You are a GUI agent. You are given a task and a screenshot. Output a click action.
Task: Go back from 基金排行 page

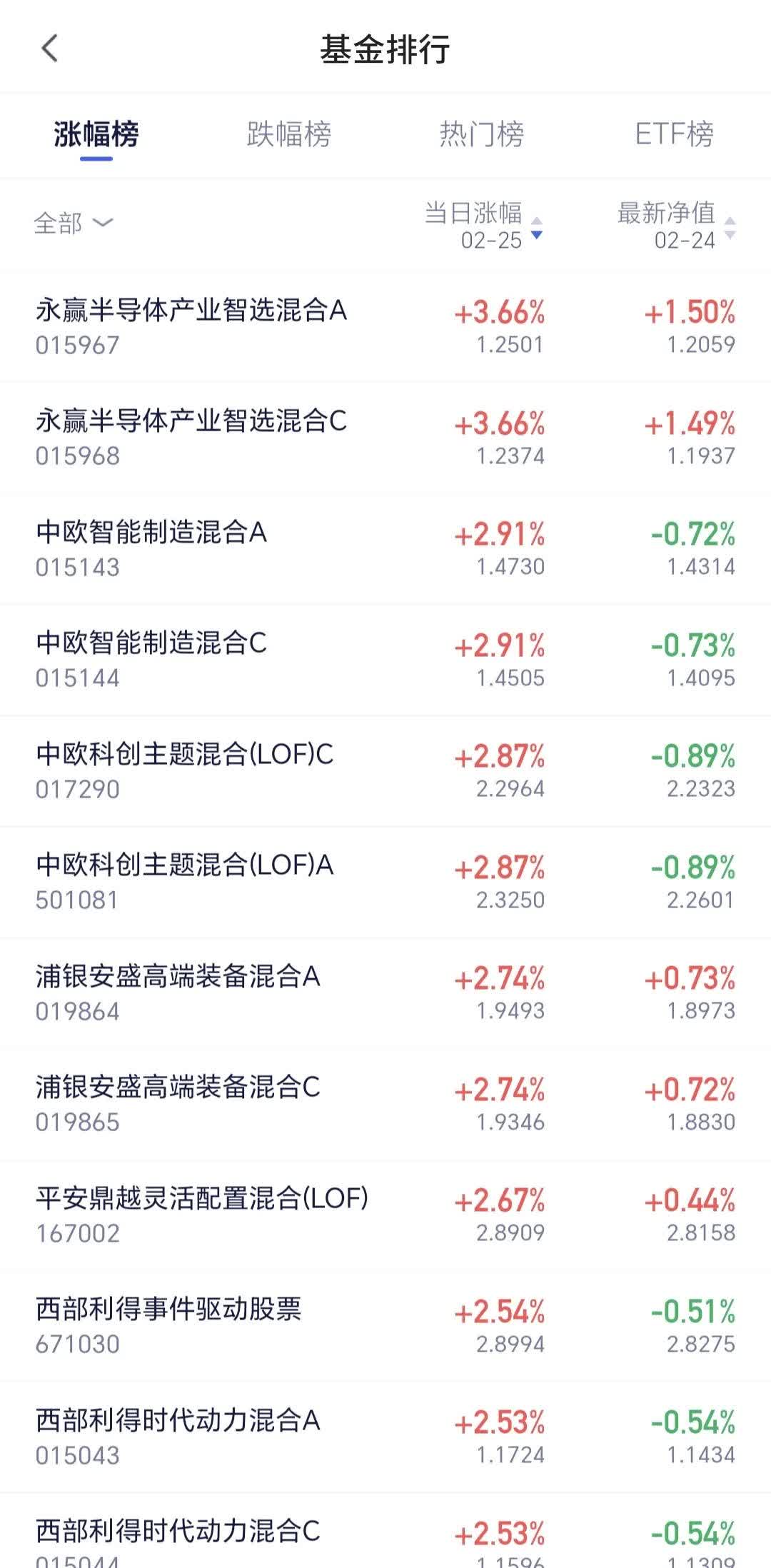(x=49, y=49)
